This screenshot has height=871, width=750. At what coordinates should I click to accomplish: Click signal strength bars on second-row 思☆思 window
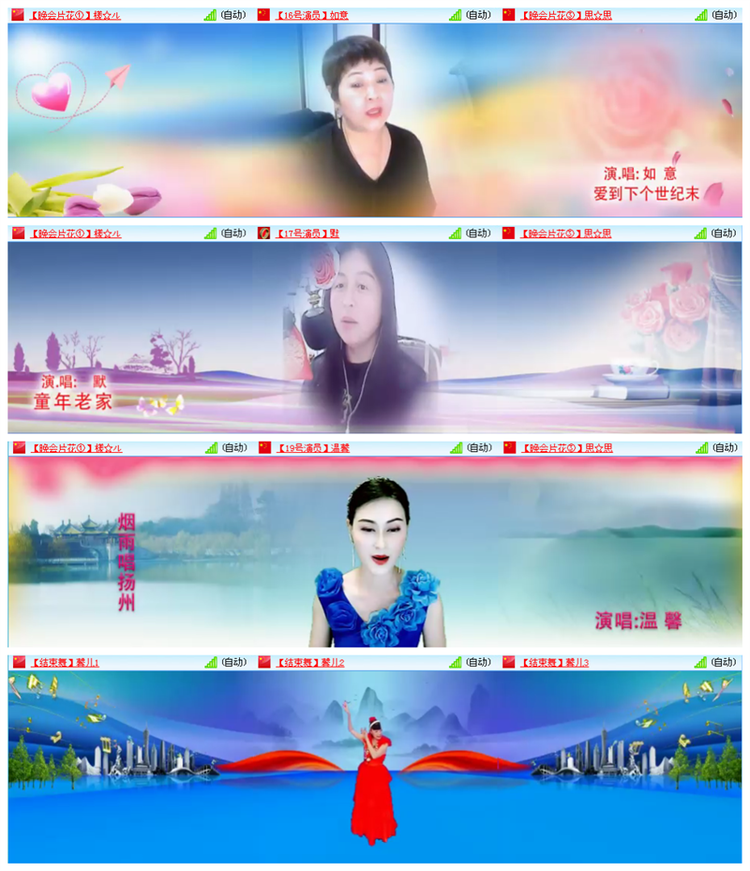(703, 232)
